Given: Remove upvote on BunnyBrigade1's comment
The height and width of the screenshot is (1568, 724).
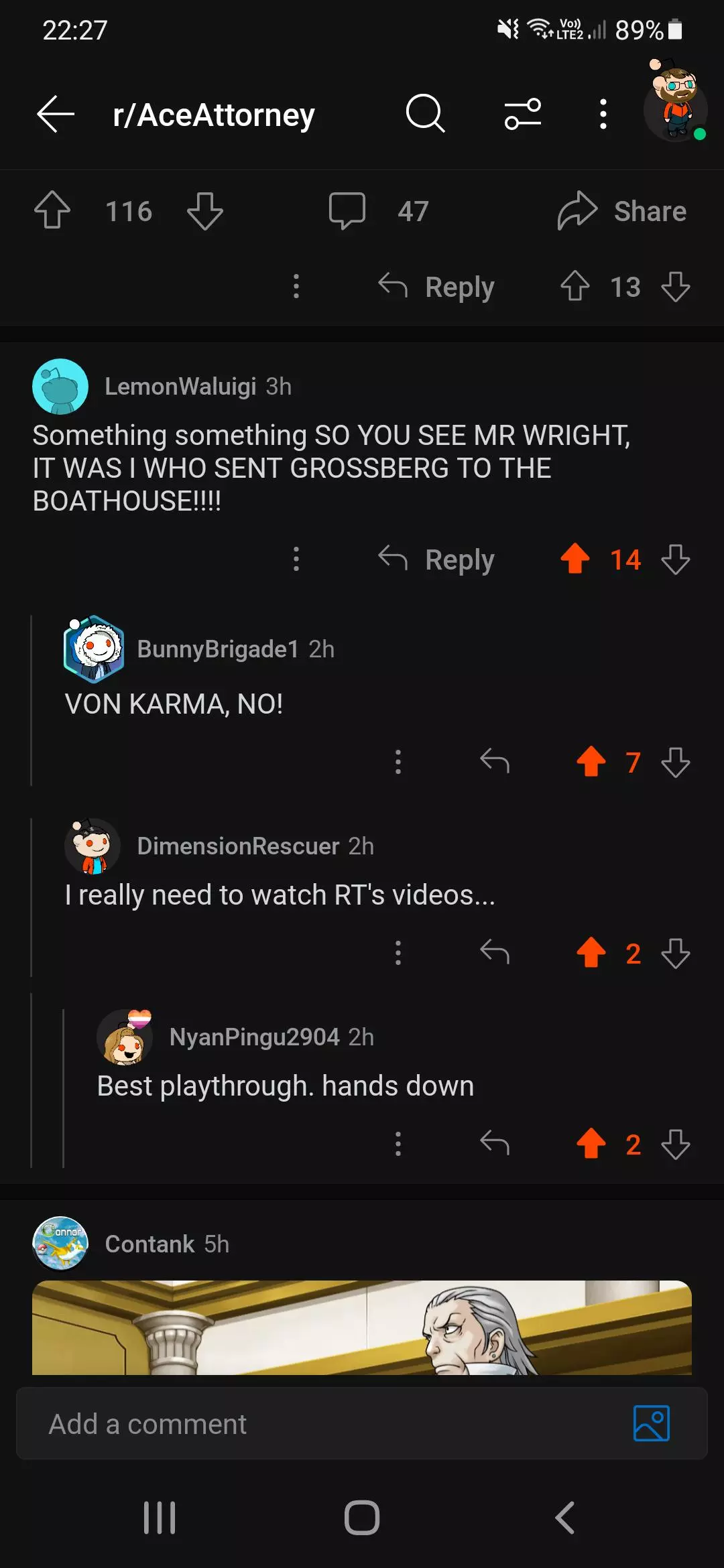Looking at the screenshot, I should tap(591, 762).
